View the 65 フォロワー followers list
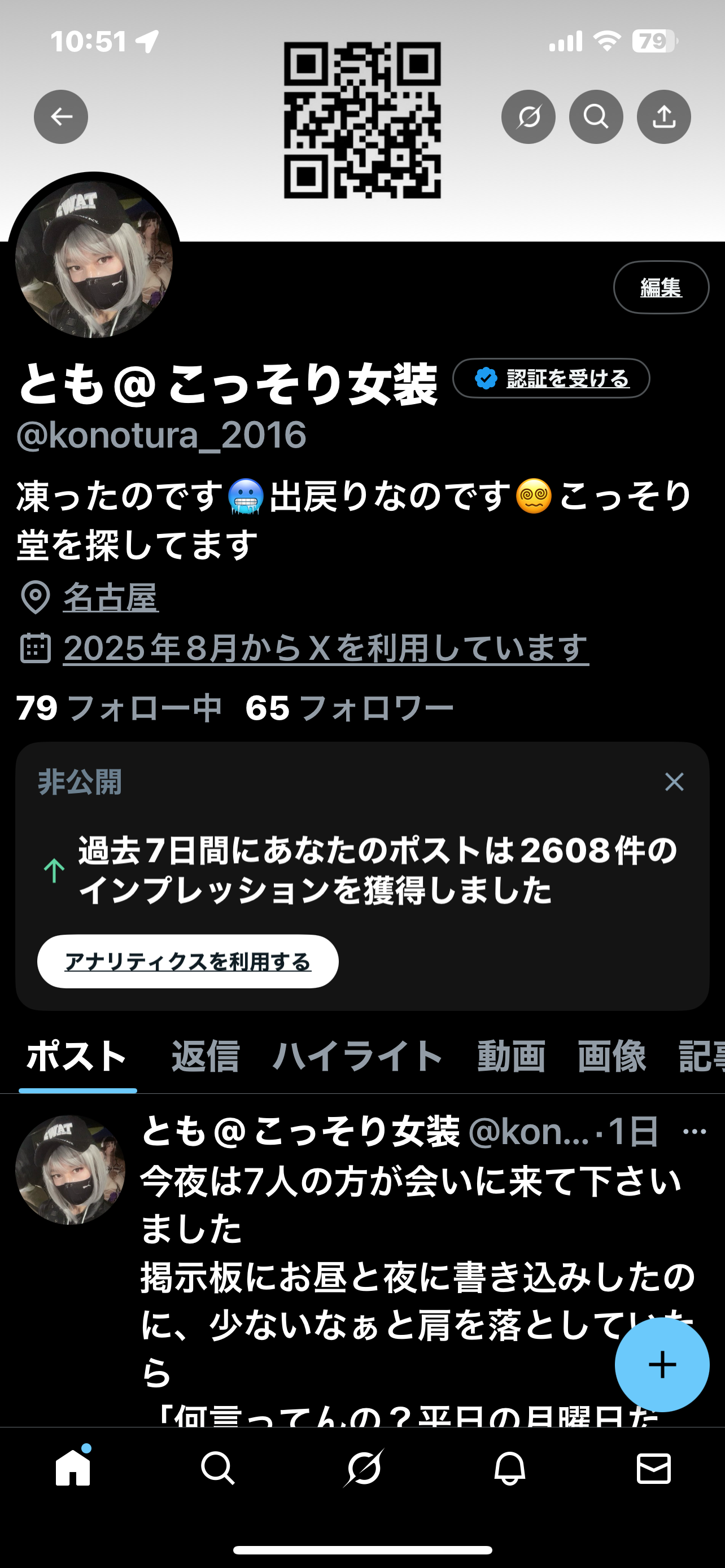The width and height of the screenshot is (725, 1568). [350, 708]
